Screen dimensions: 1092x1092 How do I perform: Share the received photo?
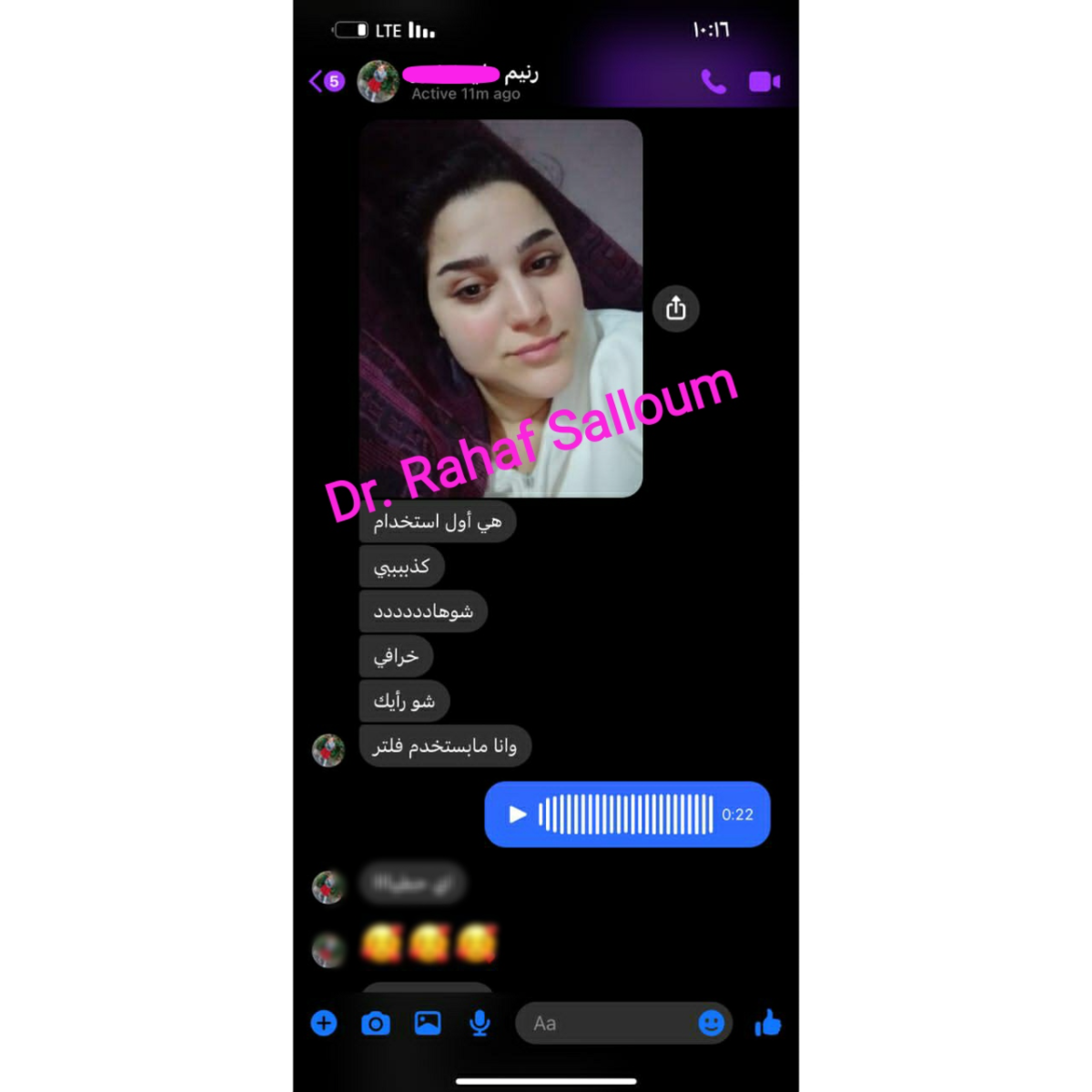[x=675, y=308]
